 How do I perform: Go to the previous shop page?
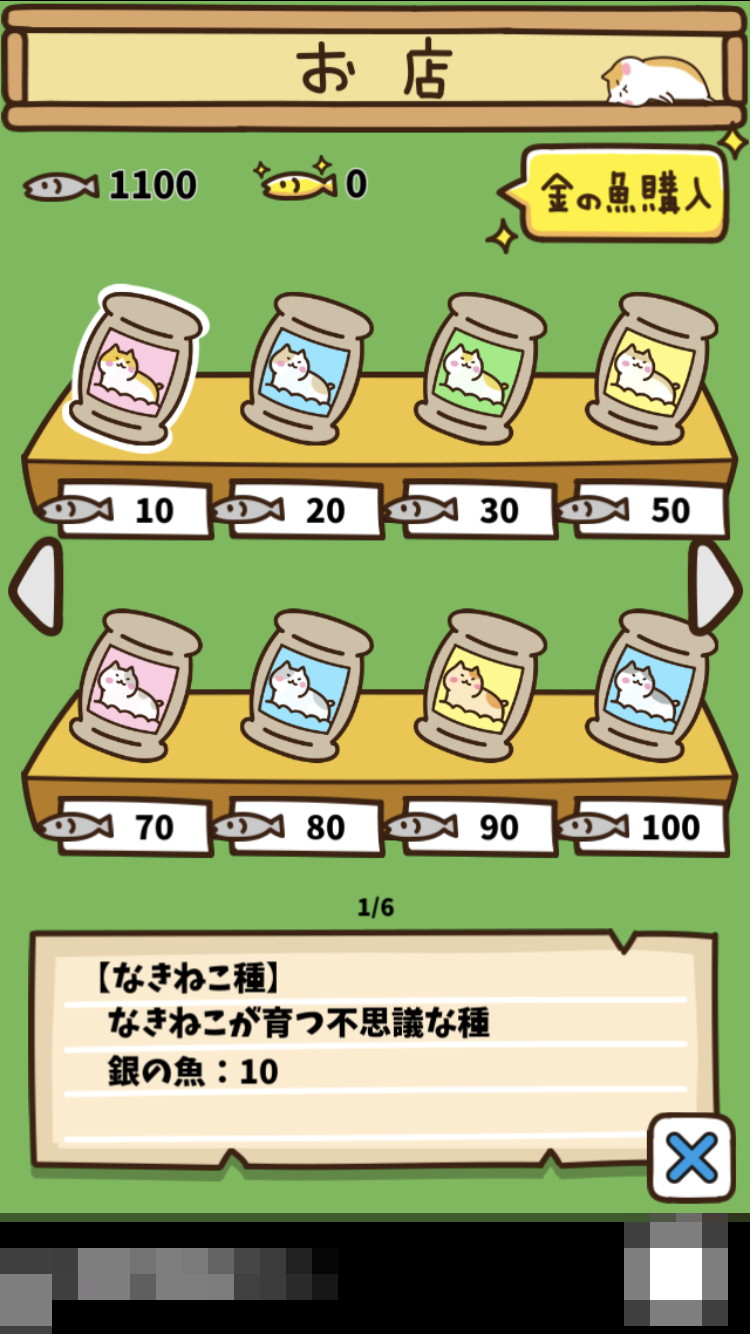(x=36, y=587)
